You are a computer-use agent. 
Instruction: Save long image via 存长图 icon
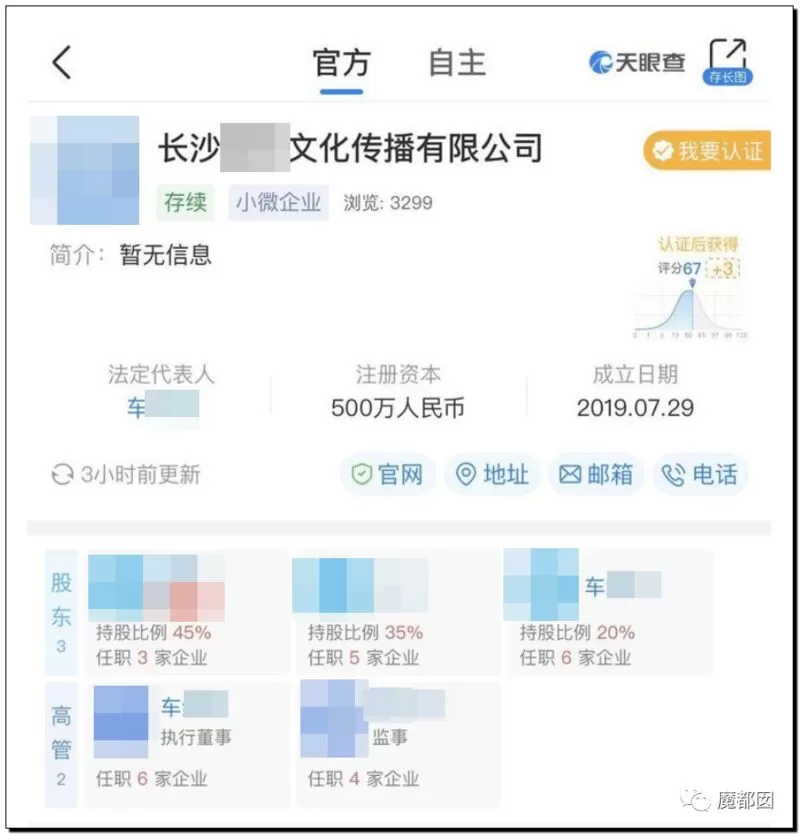tap(728, 62)
